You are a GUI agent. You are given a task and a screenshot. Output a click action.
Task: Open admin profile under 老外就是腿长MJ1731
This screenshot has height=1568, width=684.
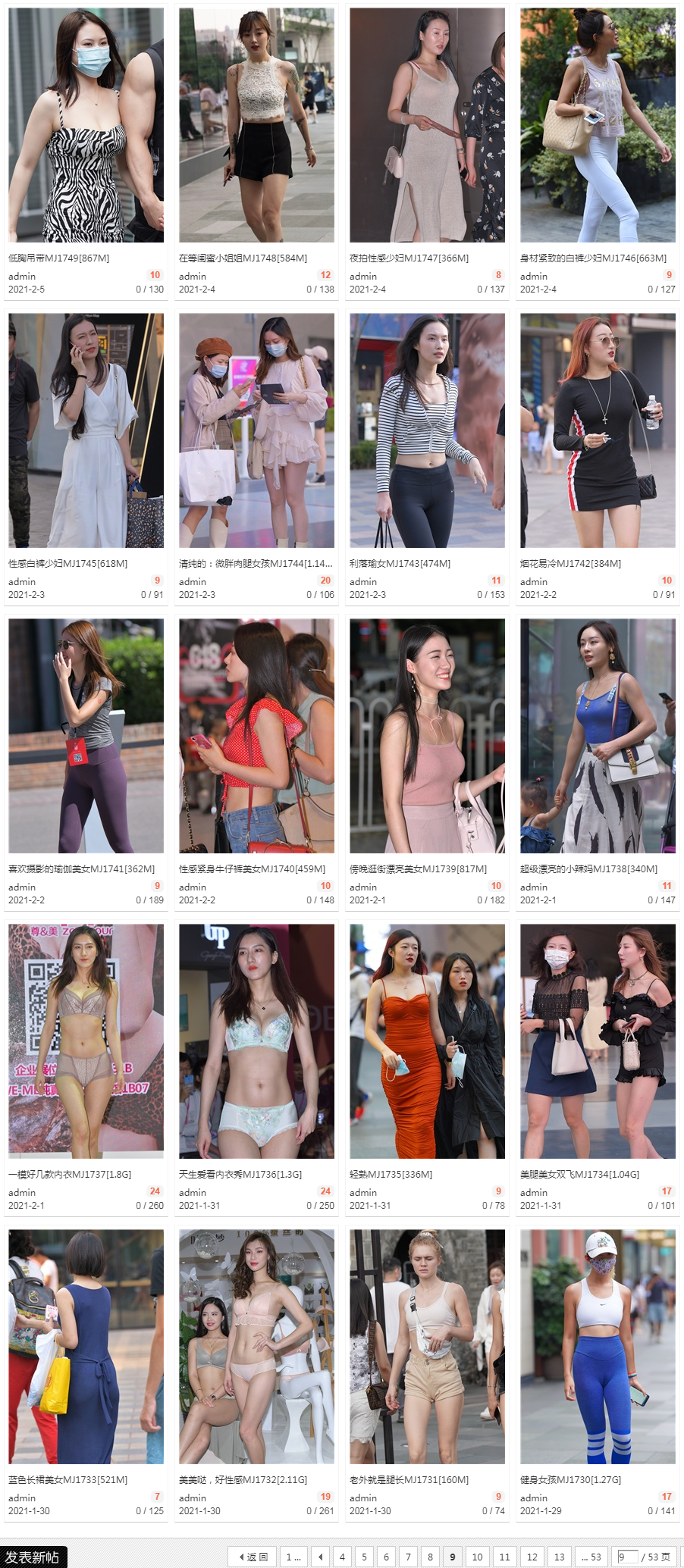[363, 1498]
